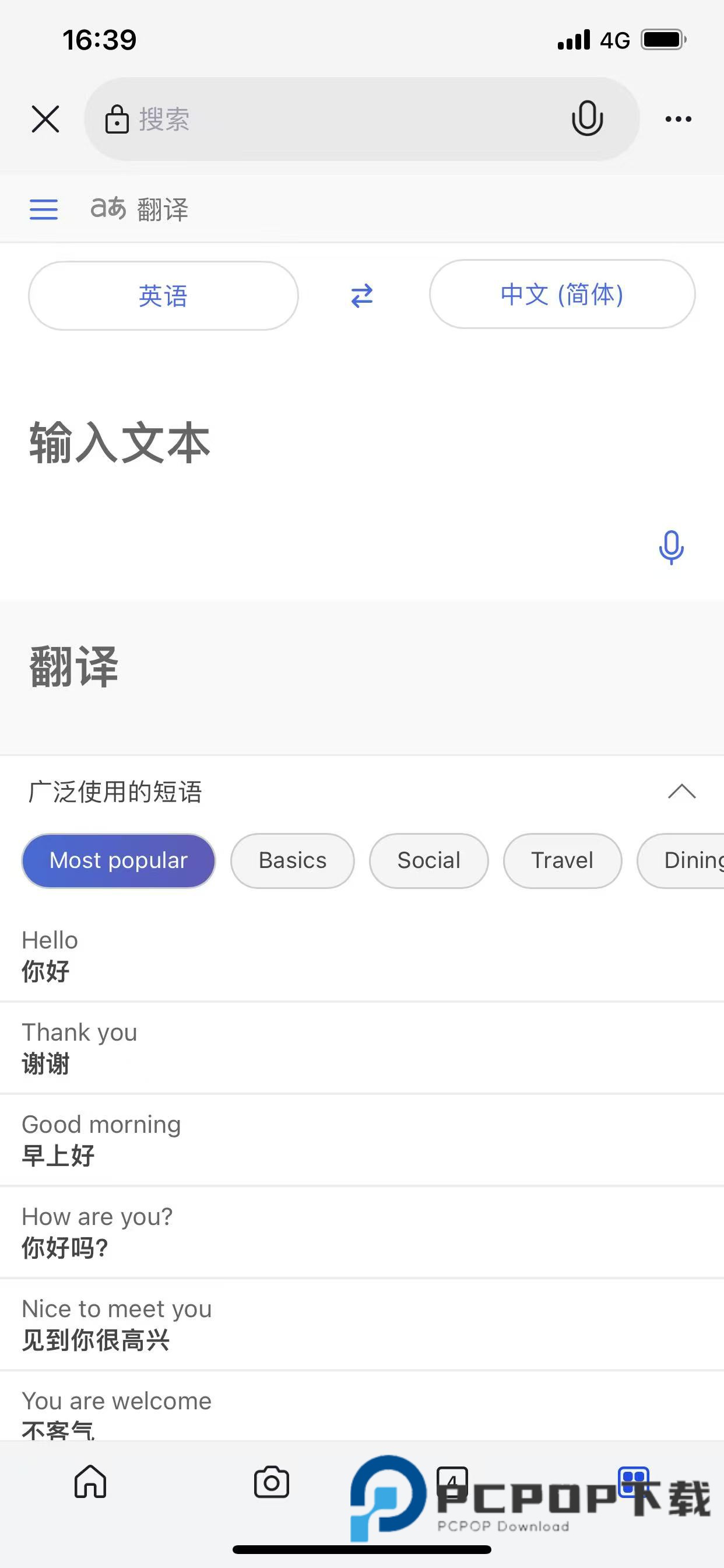
Task: Open the camera from the bottom bar
Action: coord(271,1482)
